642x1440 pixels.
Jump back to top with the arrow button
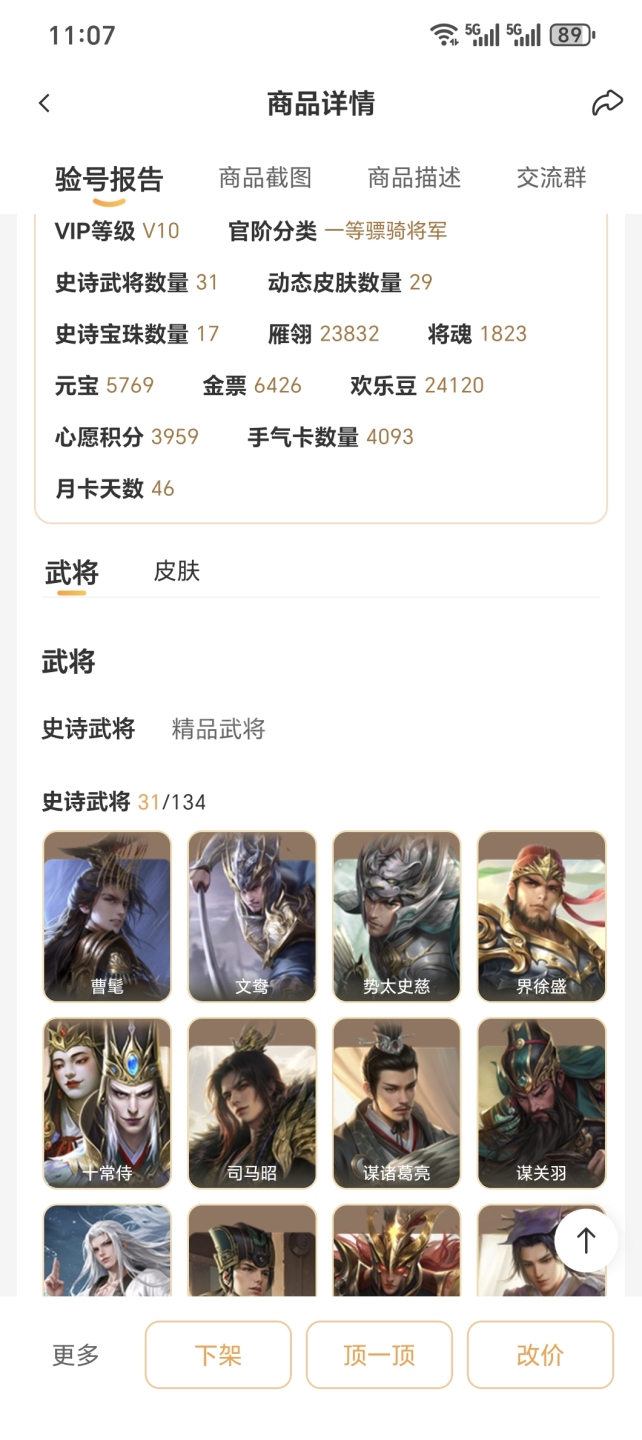click(x=586, y=1240)
